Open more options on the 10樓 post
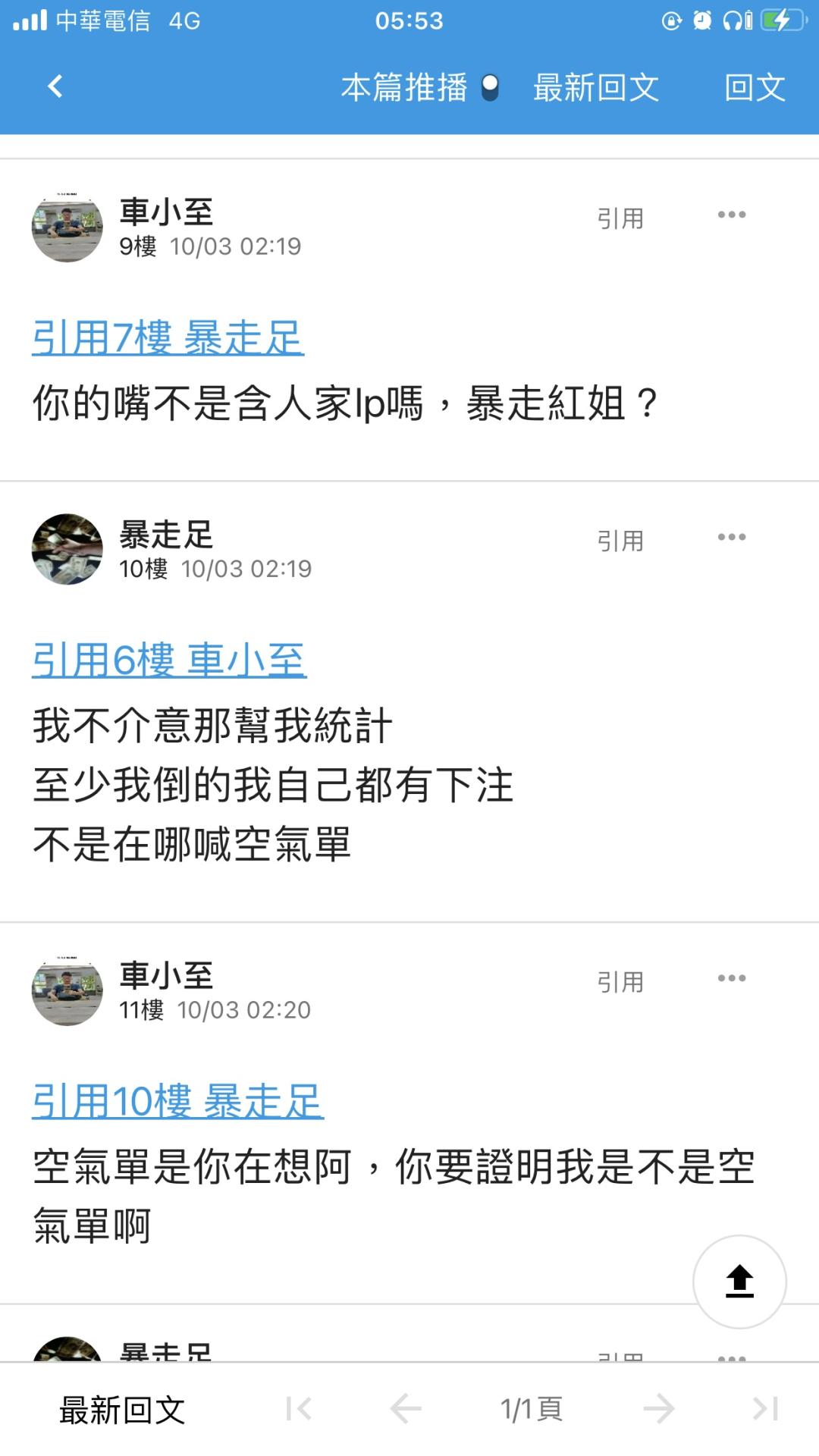The height and width of the screenshot is (1456, 819). point(731,538)
